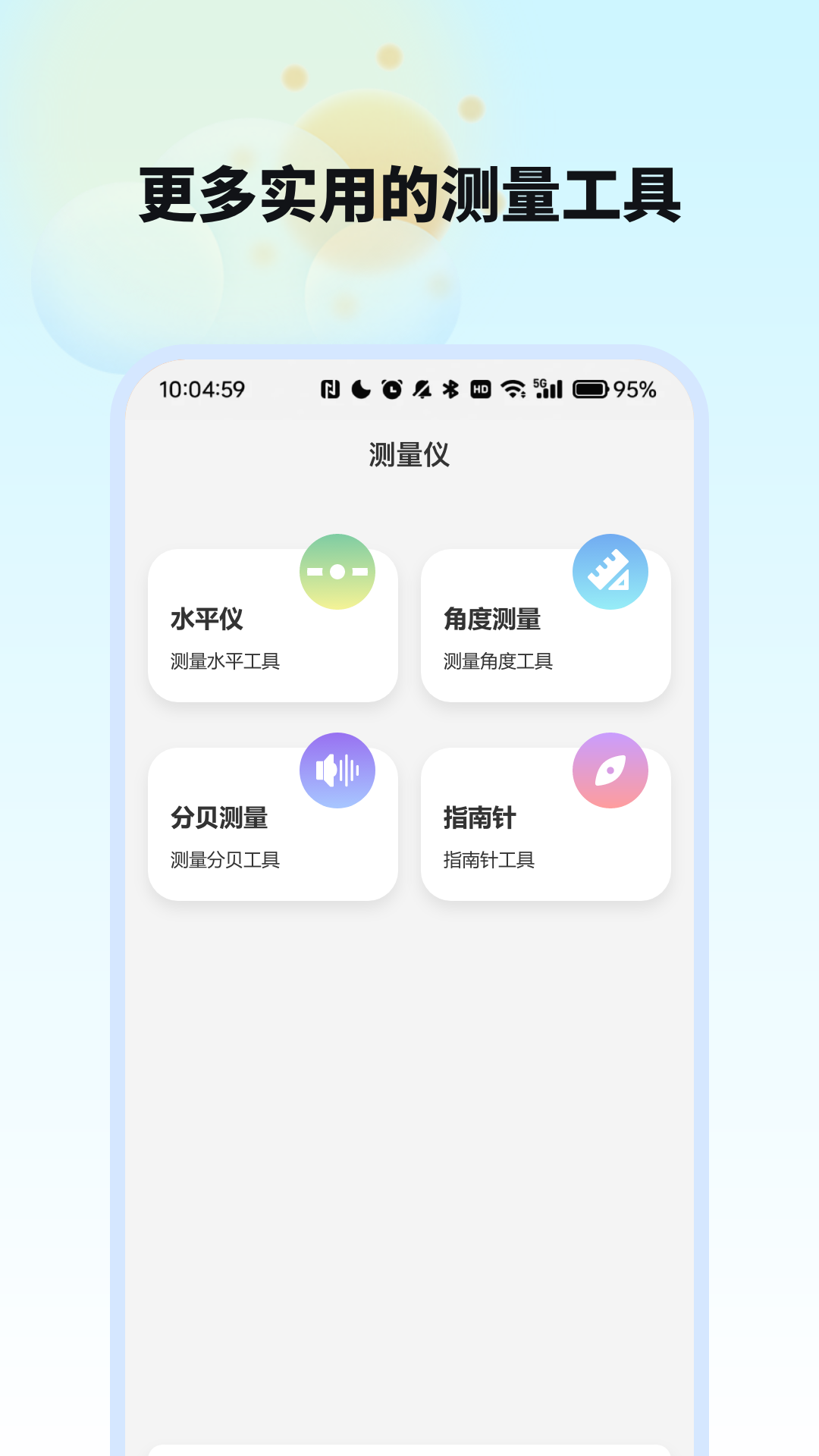Toggle battery saver via battery icon
The height and width of the screenshot is (1456, 819).
591,389
